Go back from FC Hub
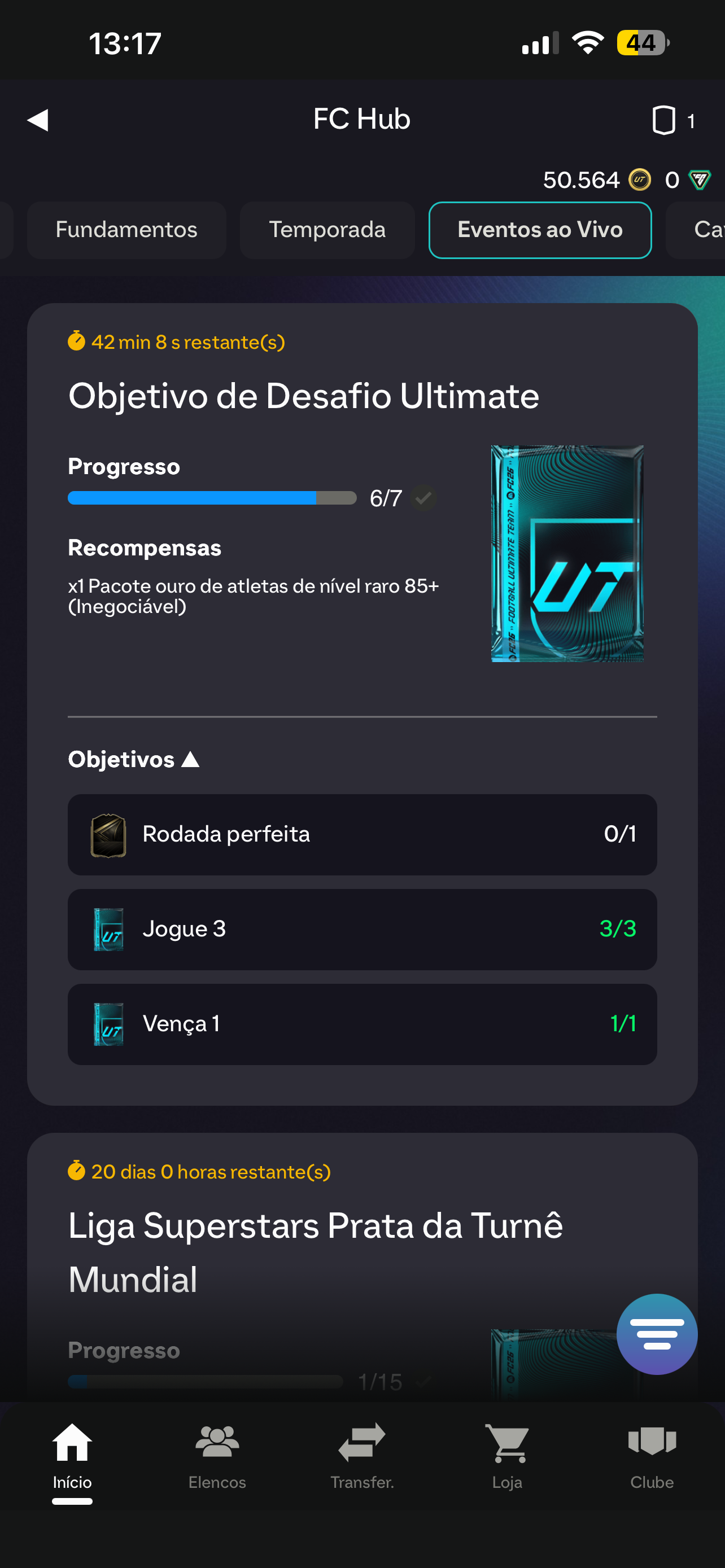The height and width of the screenshot is (1568, 725). point(38,120)
